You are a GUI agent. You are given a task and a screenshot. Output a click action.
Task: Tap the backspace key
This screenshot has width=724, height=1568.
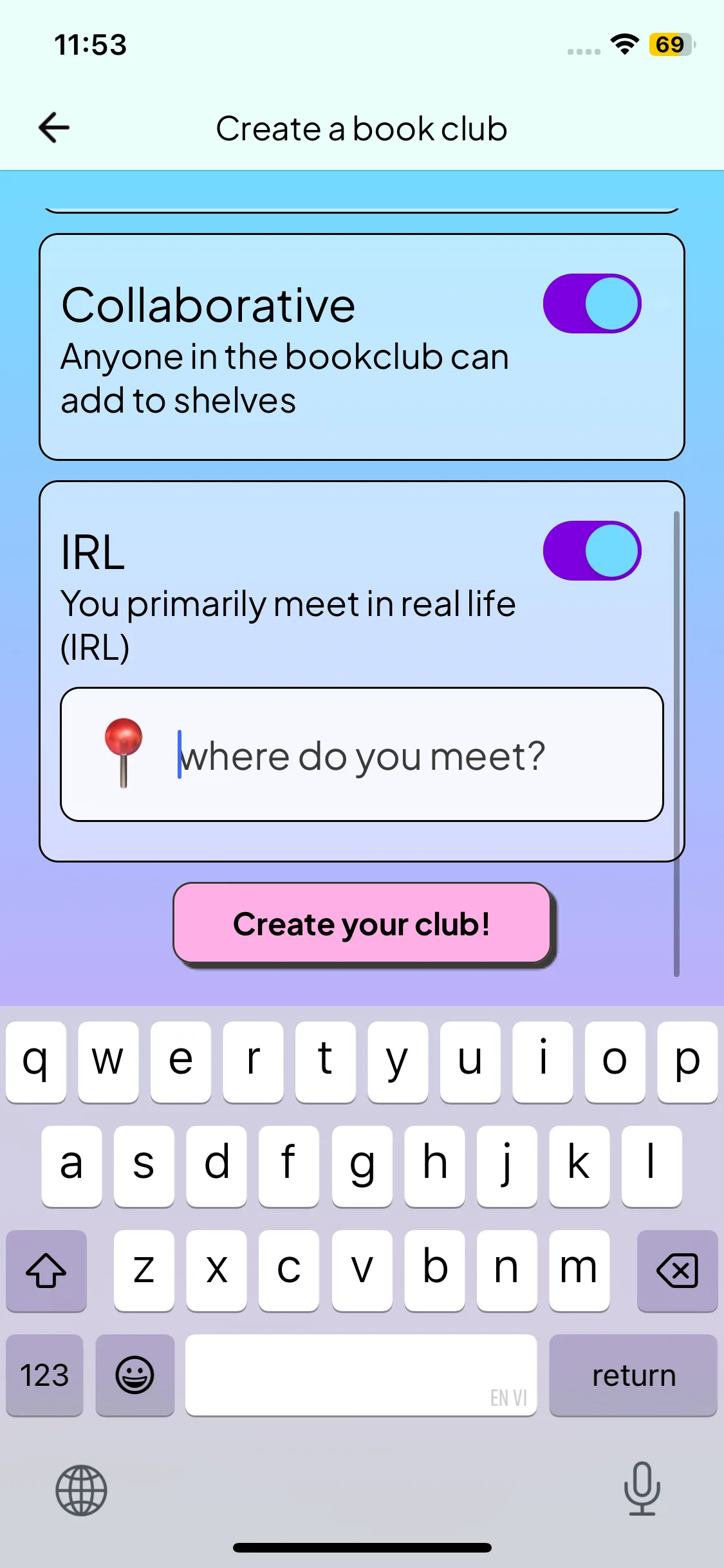click(x=677, y=1271)
